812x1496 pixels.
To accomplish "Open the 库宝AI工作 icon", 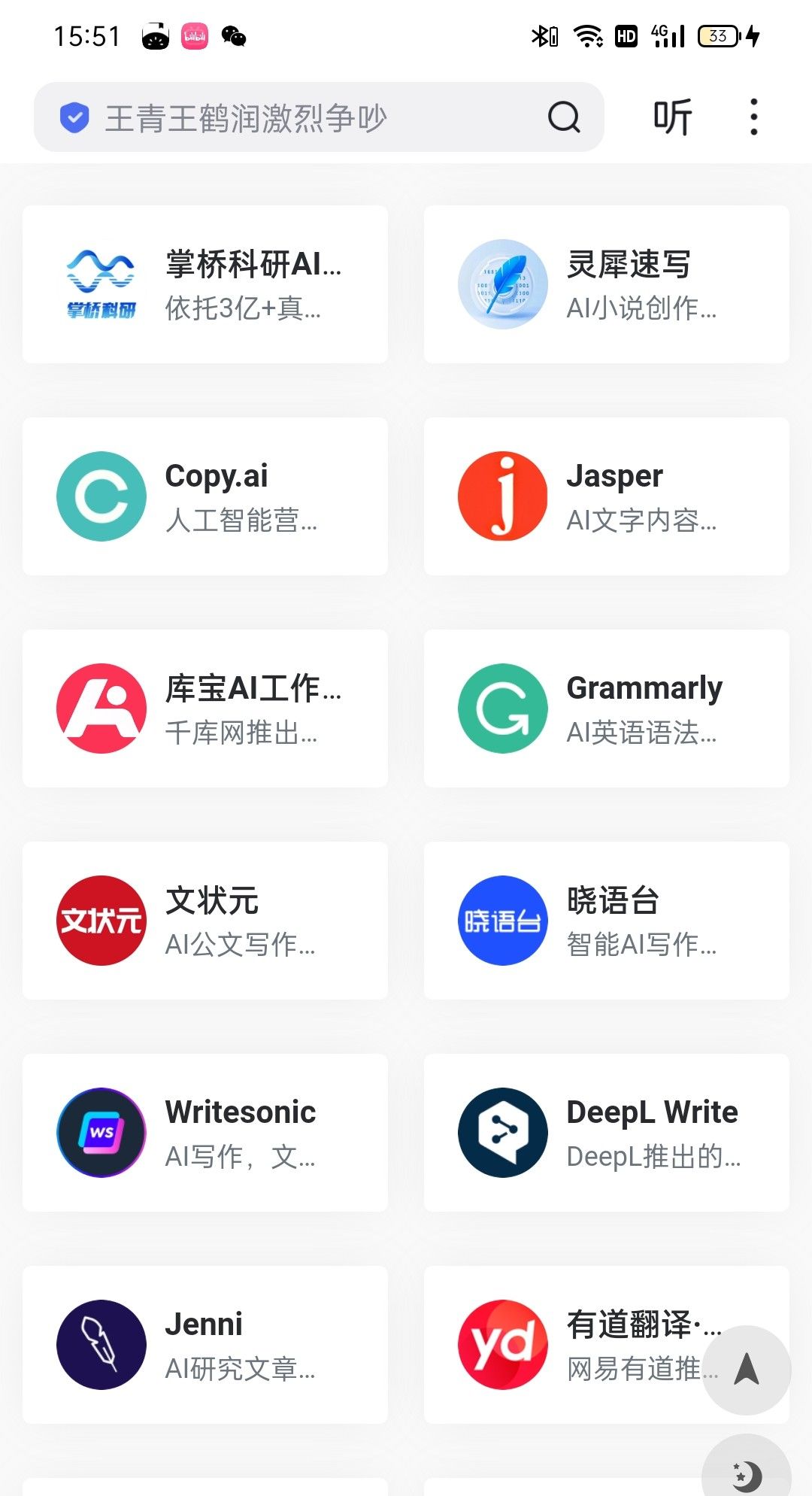I will pyautogui.click(x=101, y=707).
